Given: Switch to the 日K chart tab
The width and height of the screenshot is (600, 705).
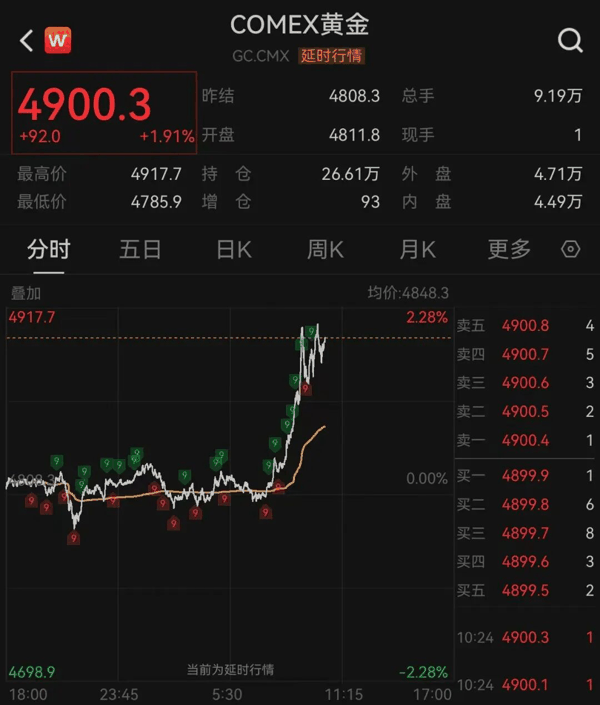Looking at the screenshot, I should point(233,250).
